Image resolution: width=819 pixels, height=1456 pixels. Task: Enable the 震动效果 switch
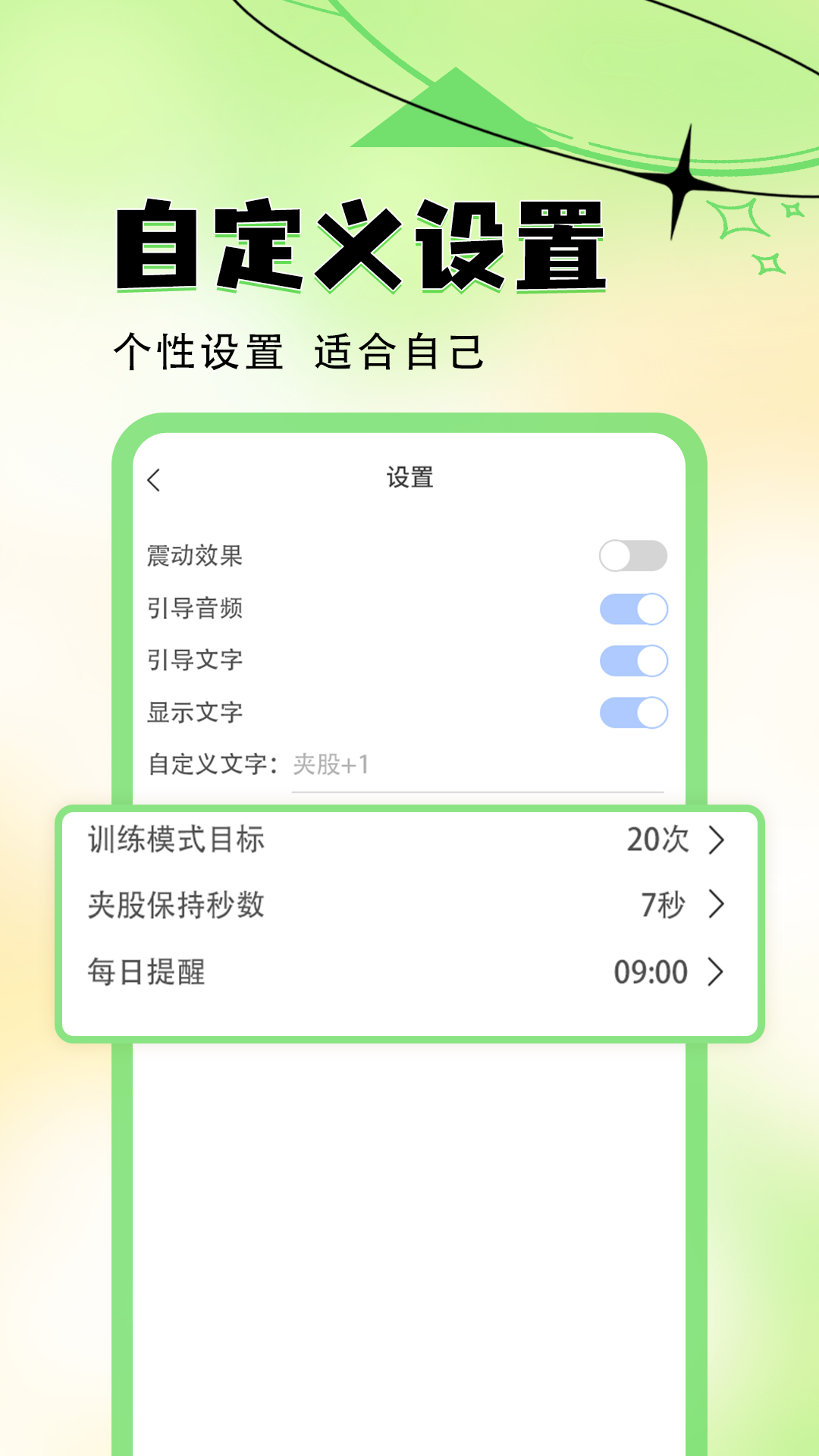(634, 555)
